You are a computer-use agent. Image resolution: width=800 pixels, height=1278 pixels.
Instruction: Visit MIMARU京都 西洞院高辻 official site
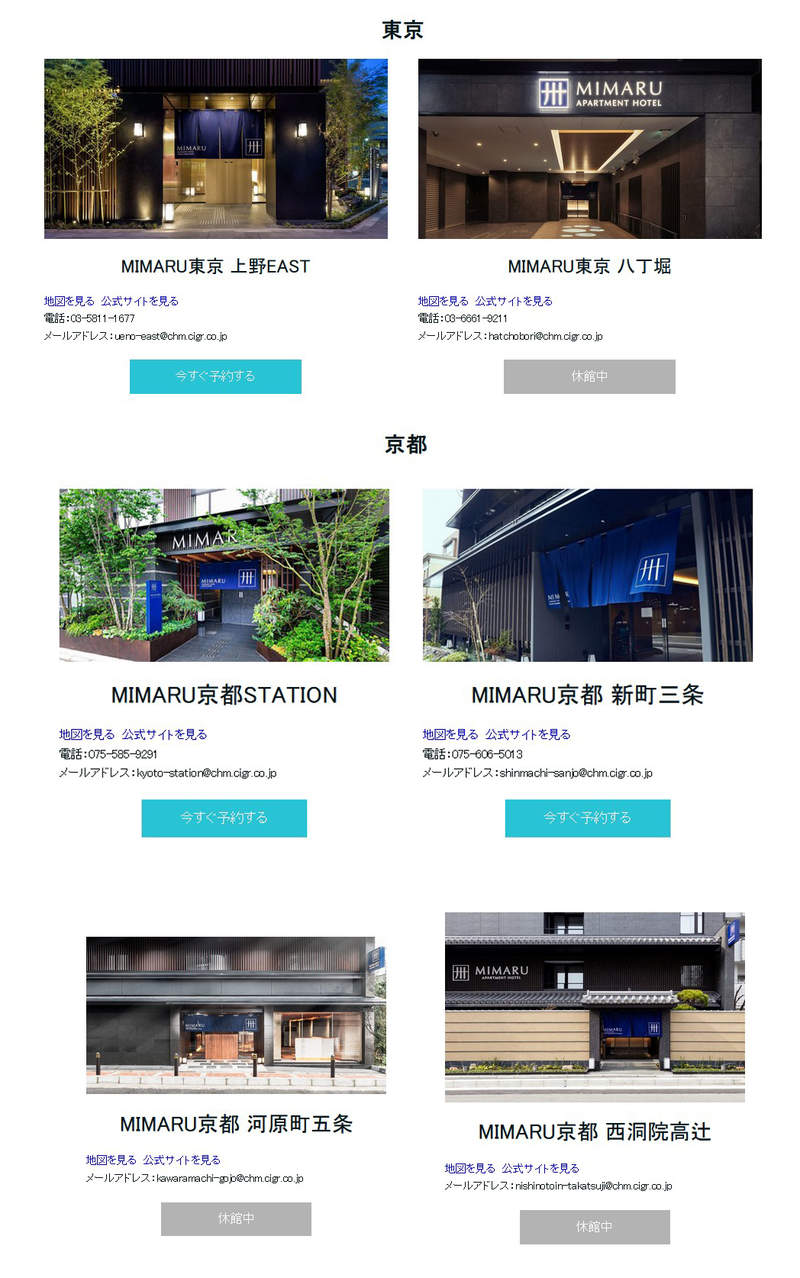540,1168
